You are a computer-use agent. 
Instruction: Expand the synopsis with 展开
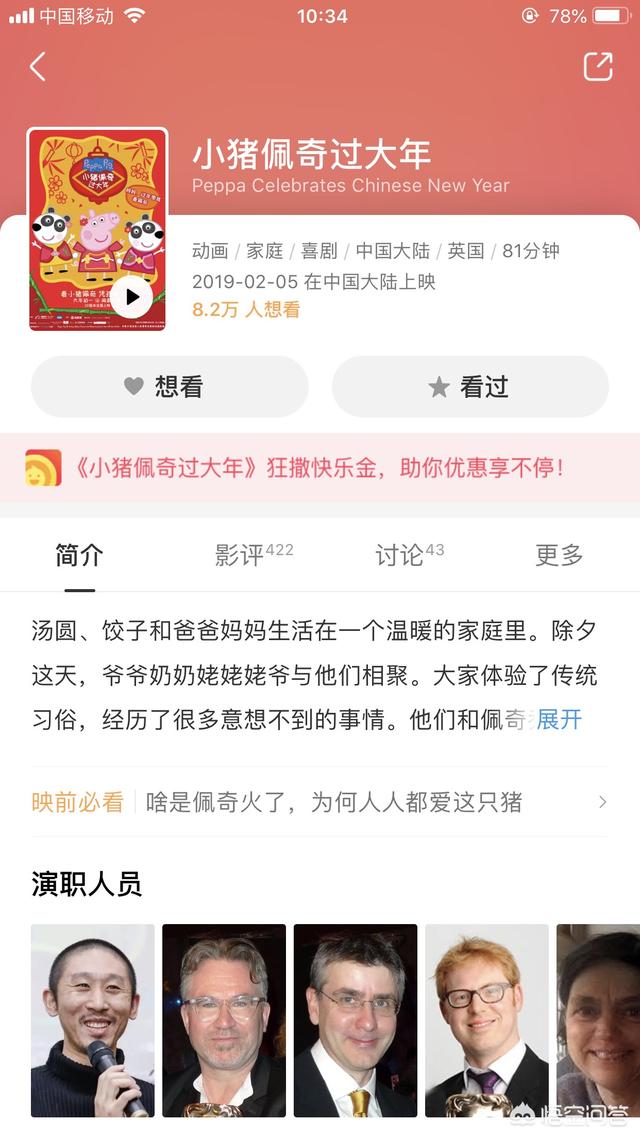coord(559,719)
